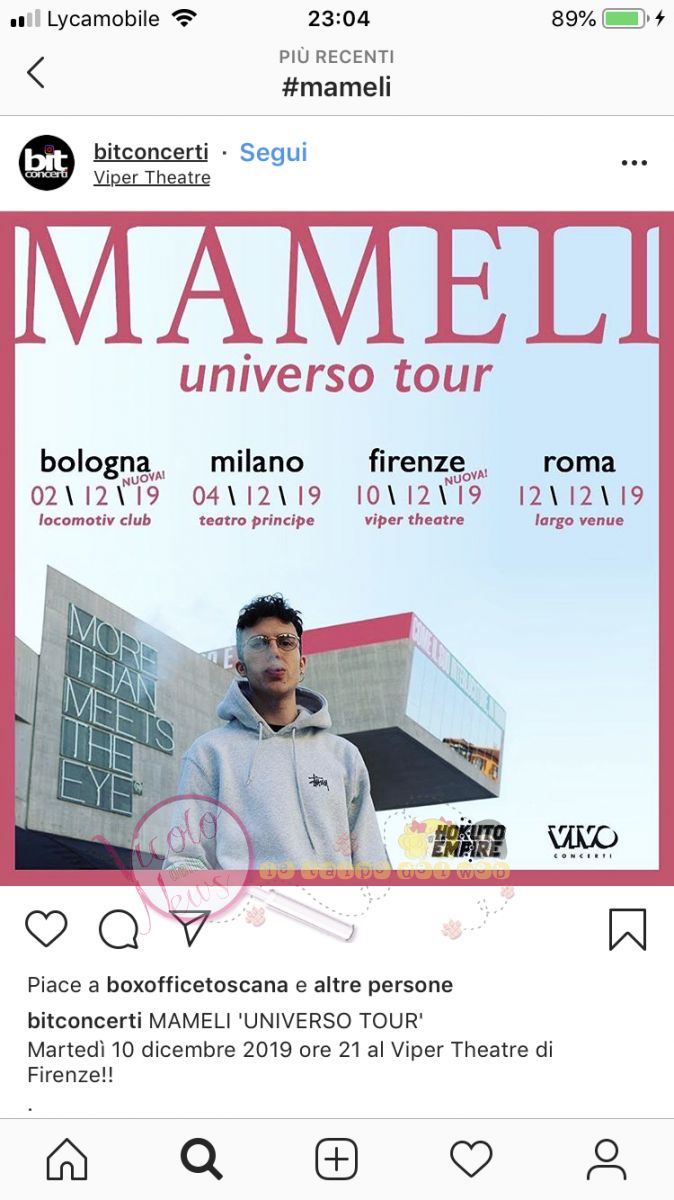The image size is (674, 1200).
Task: Go to the Profile tab
Action: tap(606, 1160)
